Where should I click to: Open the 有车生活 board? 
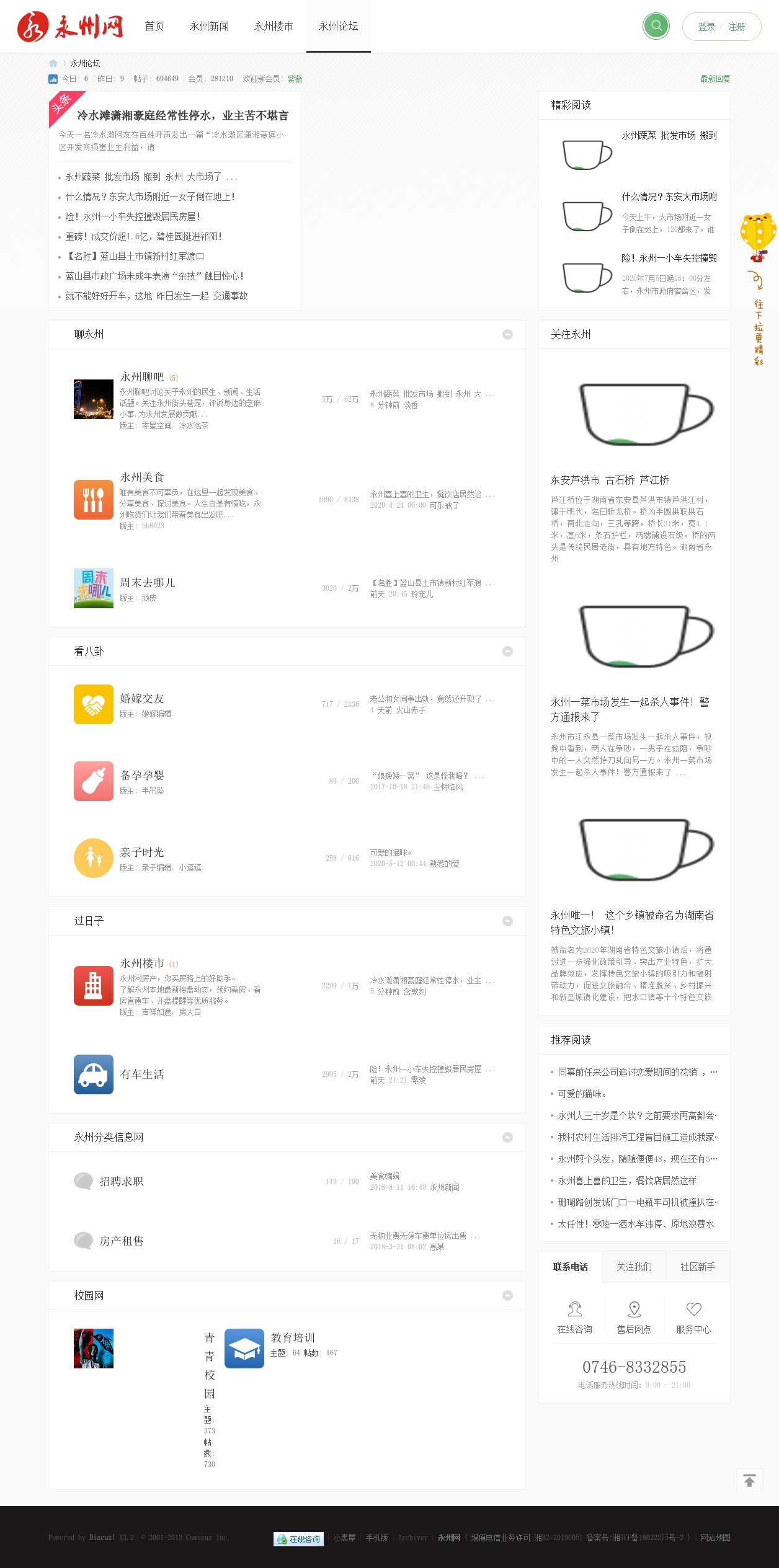pos(142,1074)
